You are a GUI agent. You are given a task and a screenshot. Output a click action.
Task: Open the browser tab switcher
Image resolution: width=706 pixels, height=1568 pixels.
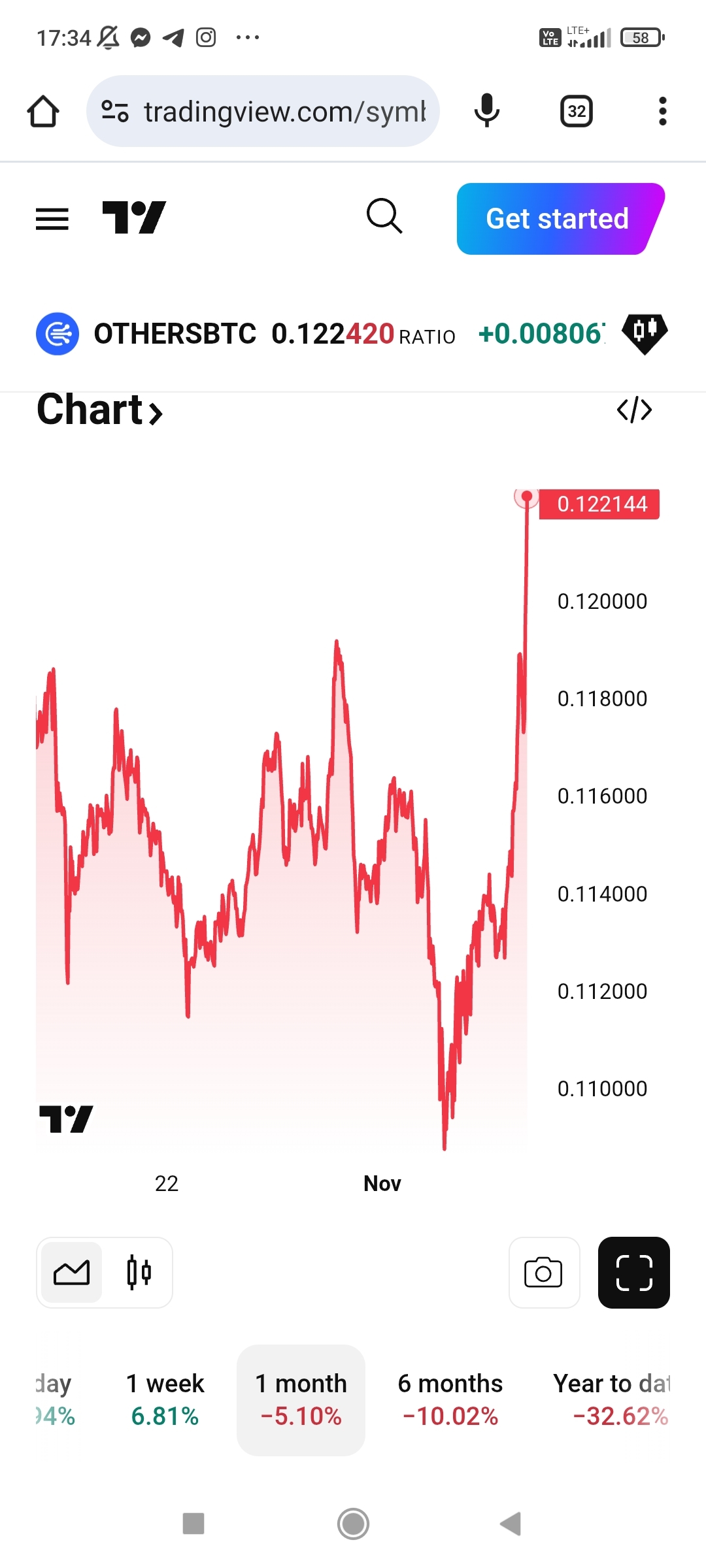pos(577,112)
